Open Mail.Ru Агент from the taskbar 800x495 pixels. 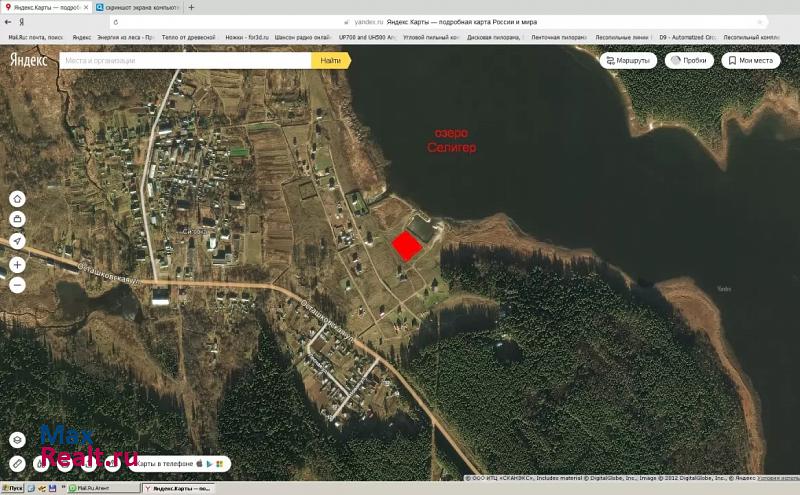click(100, 489)
